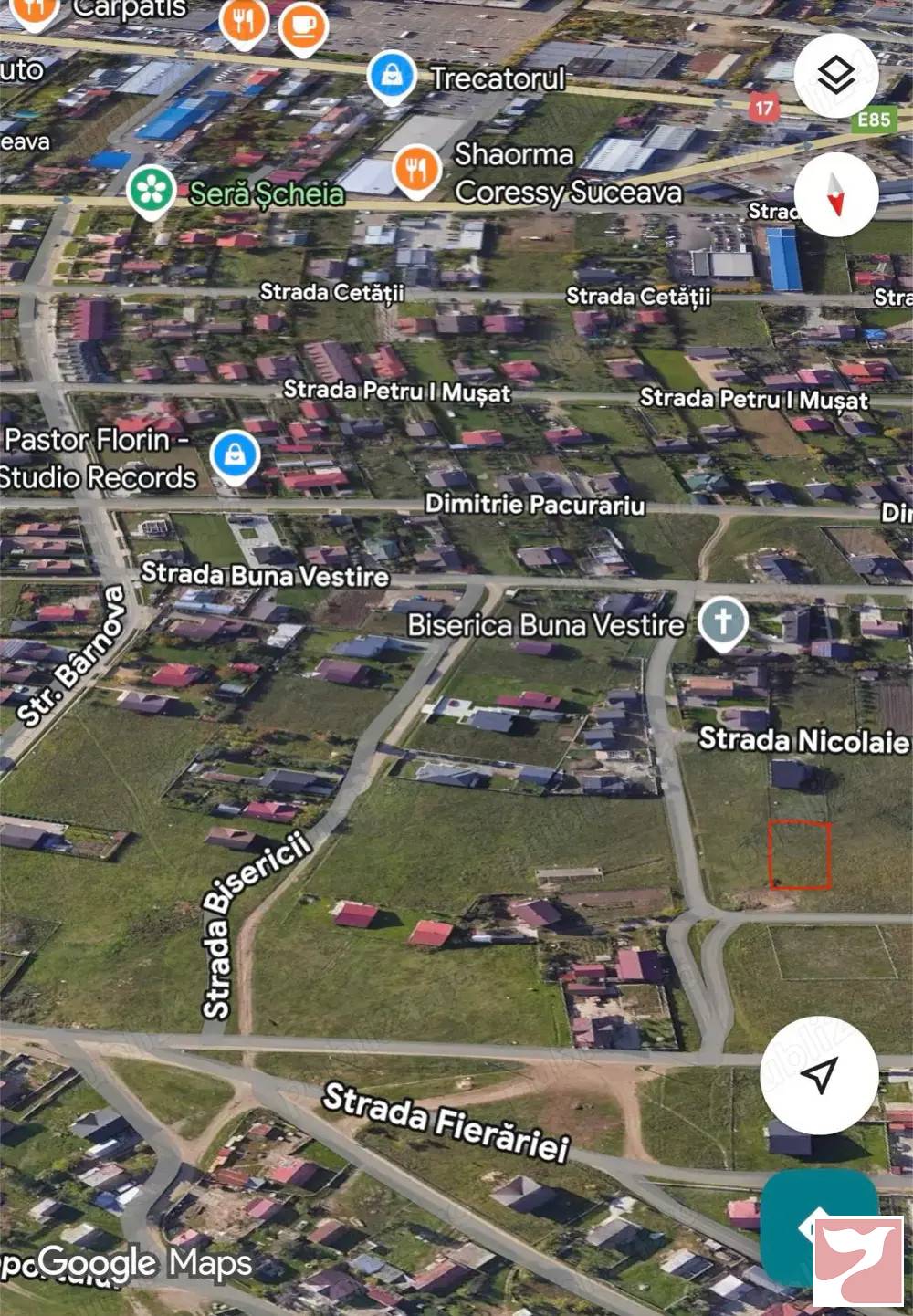
Task: Open the Seră Șcheia place marker
Action: [151, 191]
